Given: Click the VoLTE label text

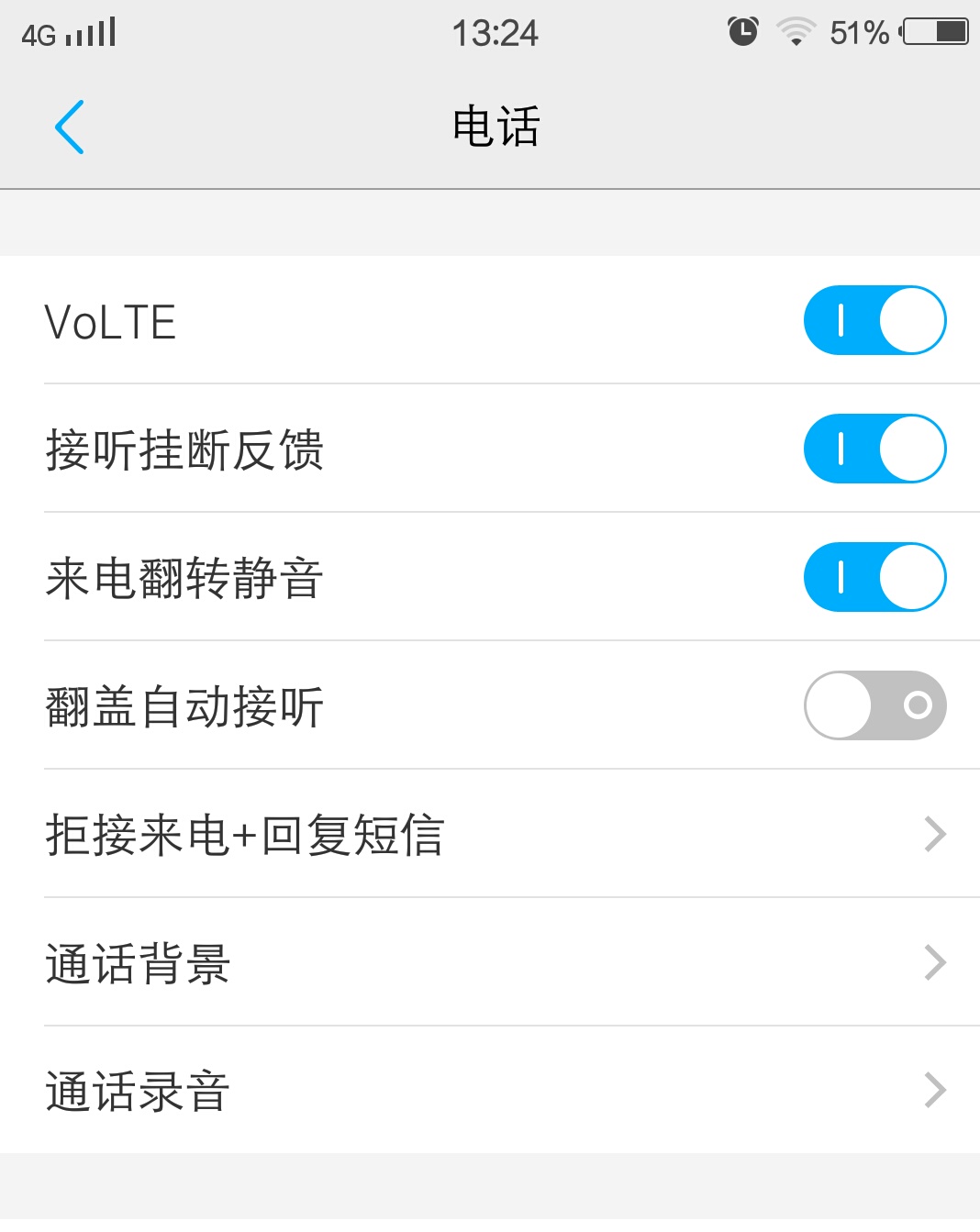Looking at the screenshot, I should point(110,320).
